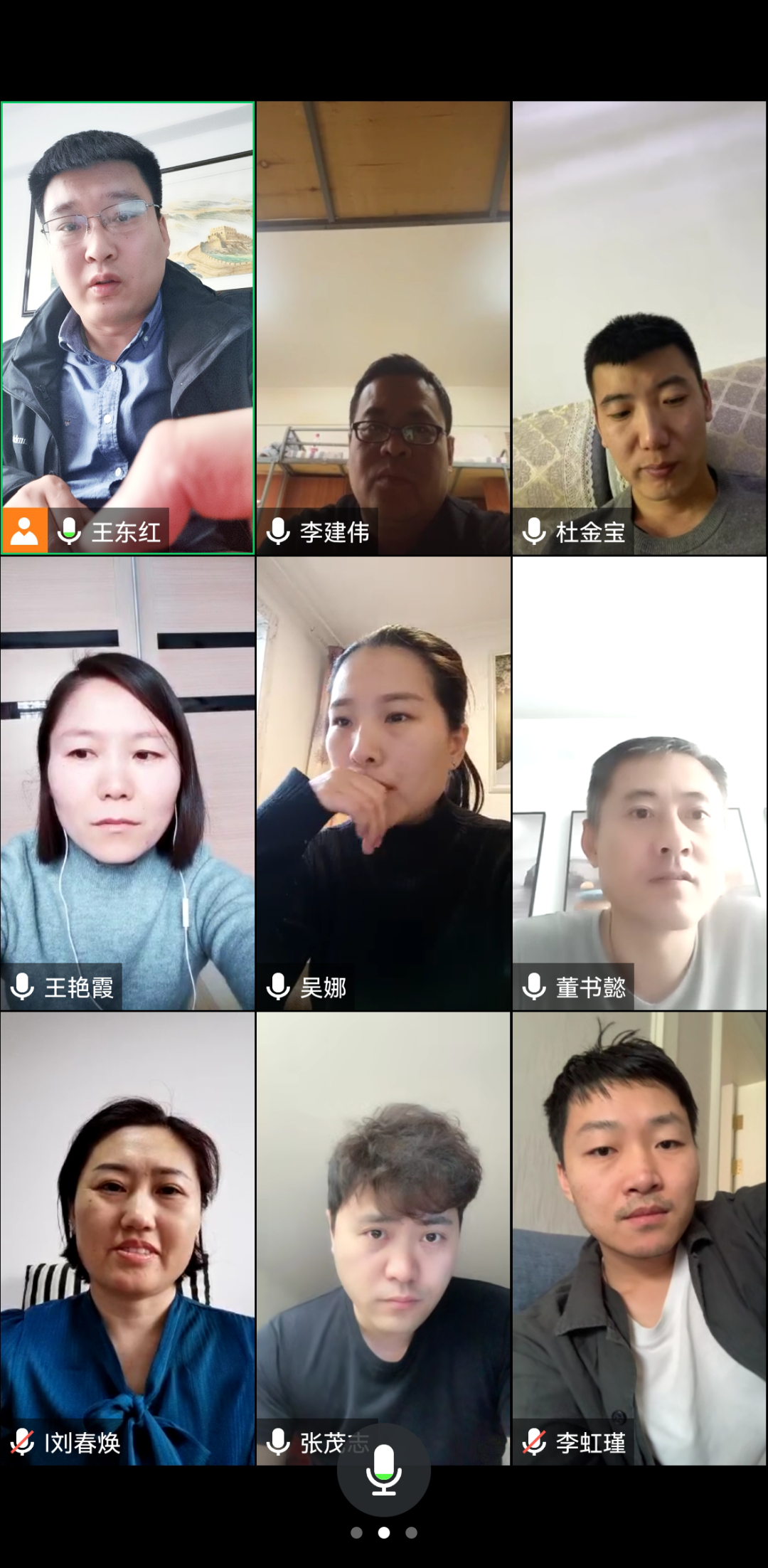This screenshot has height=1568, width=768.
Task: Toggle the main microphone button
Action: 383,1470
